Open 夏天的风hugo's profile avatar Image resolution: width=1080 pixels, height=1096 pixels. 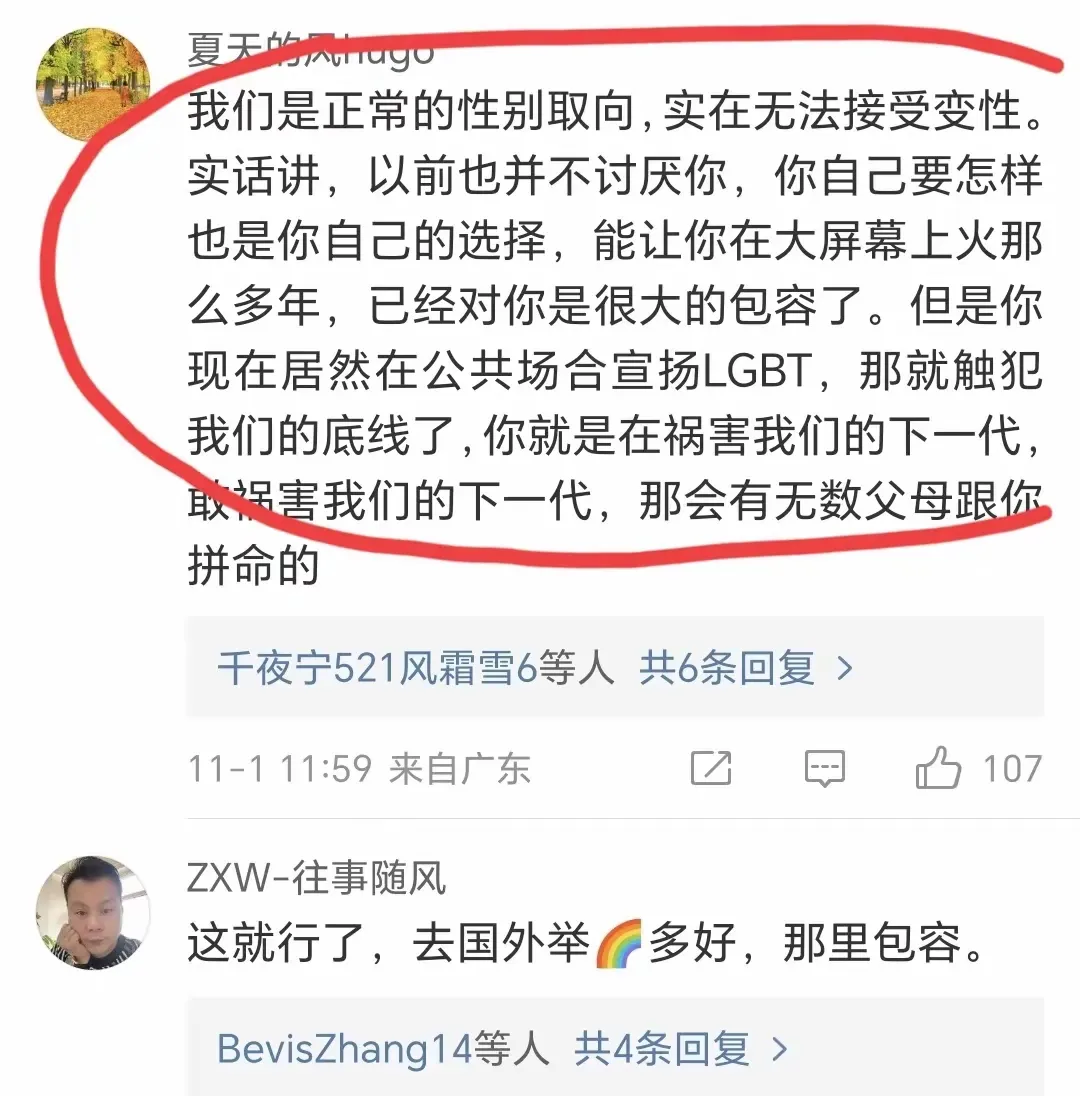92,85
